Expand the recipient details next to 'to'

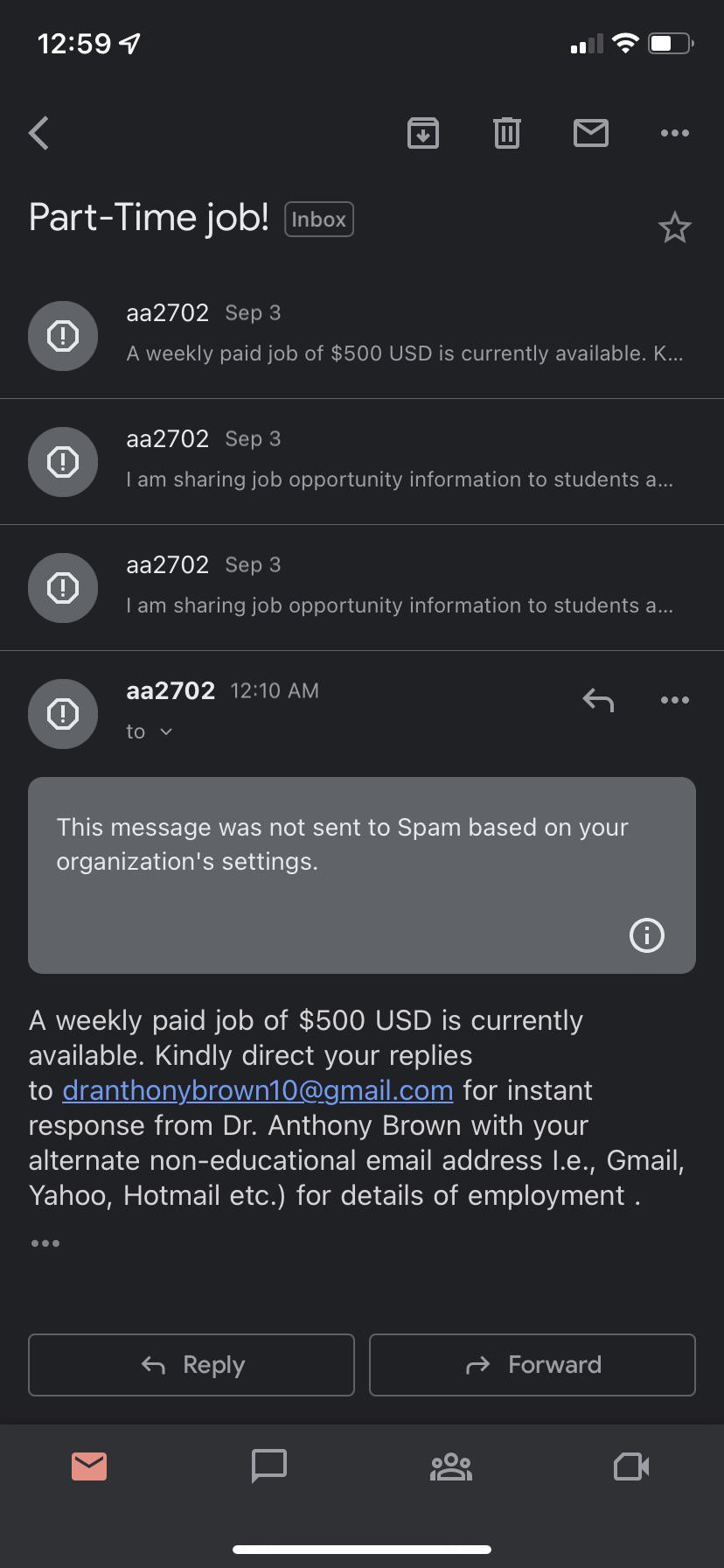(x=166, y=732)
